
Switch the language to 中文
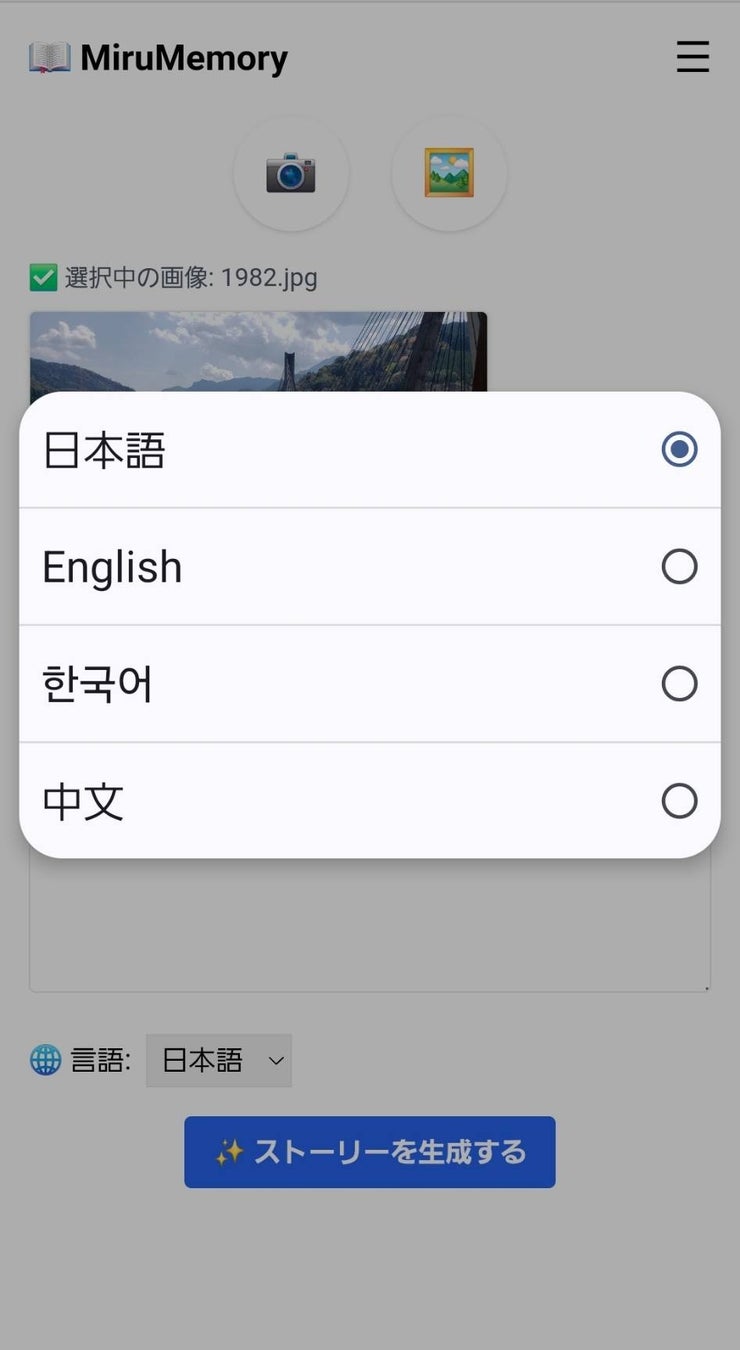click(x=369, y=801)
